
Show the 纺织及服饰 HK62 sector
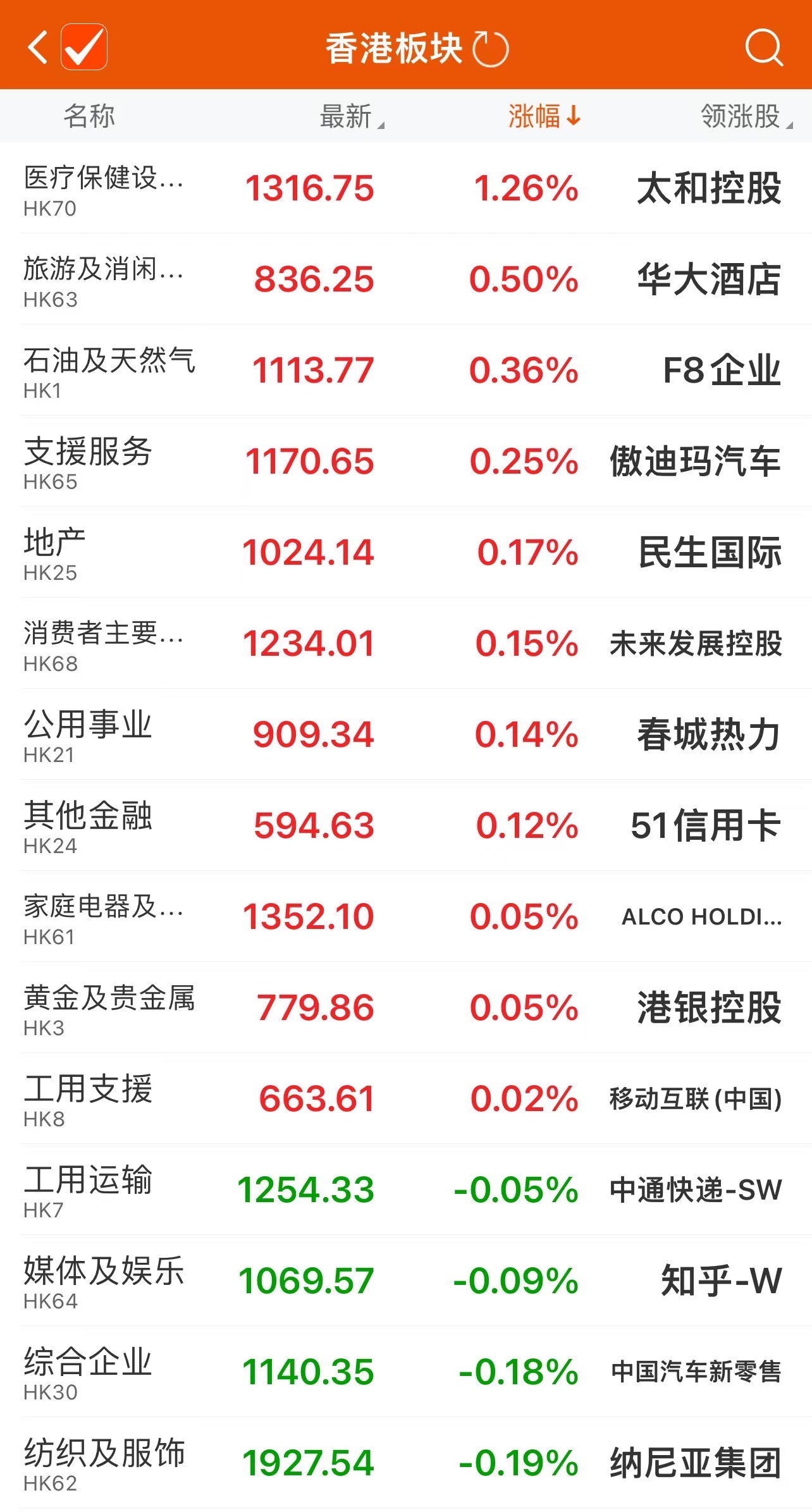point(104,1463)
